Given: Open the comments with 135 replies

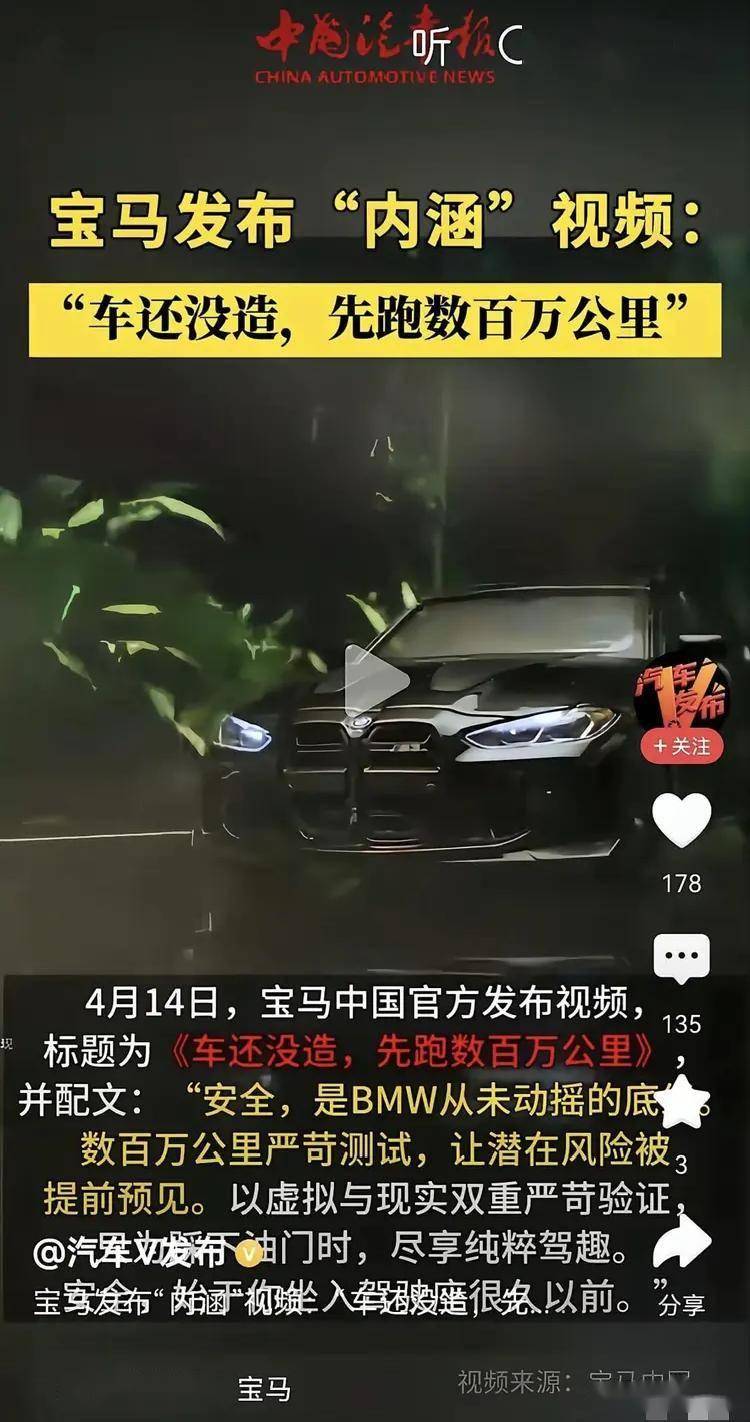Looking at the screenshot, I should (682, 960).
